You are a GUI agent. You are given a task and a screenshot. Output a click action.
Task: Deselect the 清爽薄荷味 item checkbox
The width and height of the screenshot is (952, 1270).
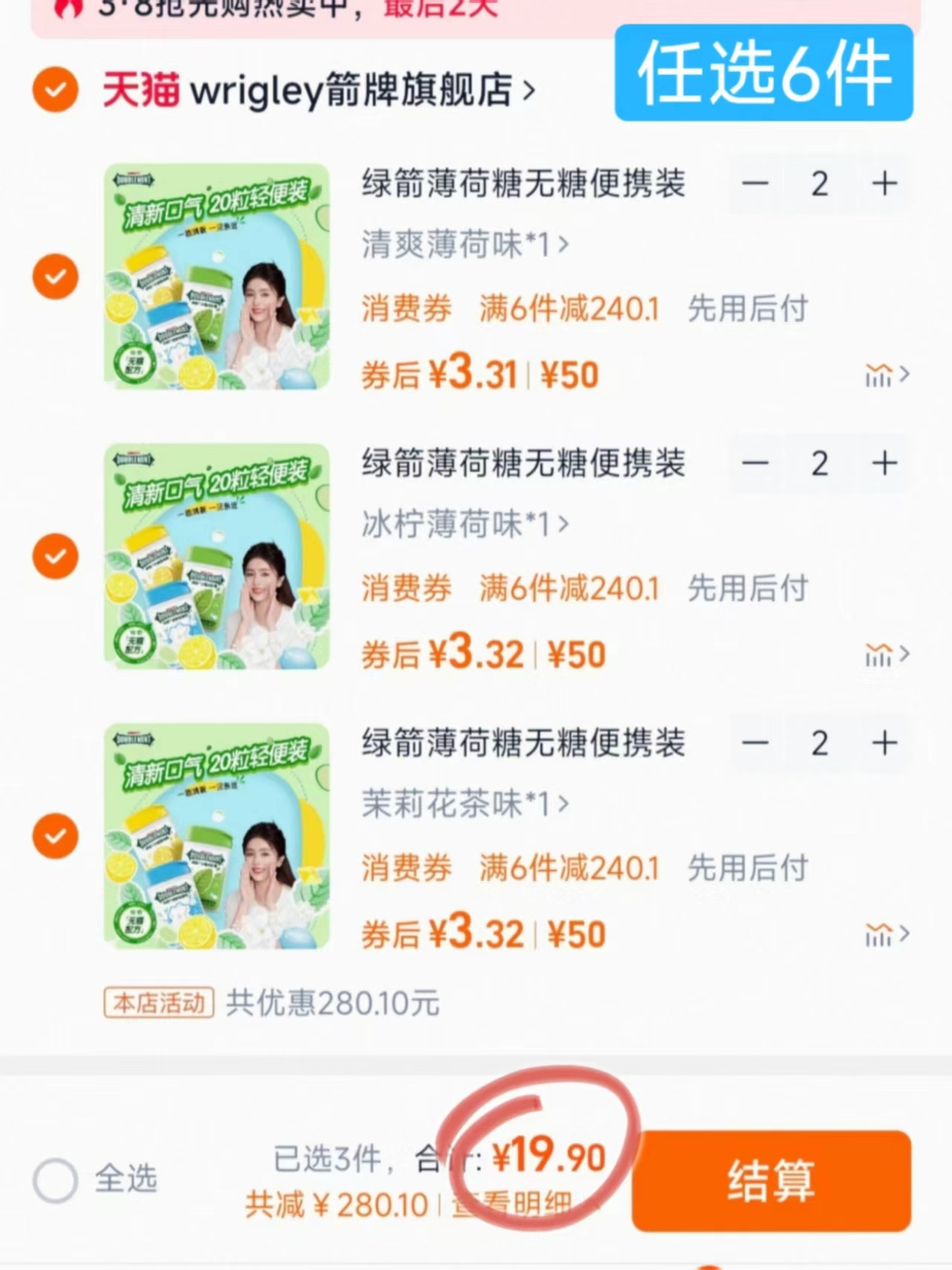click(x=54, y=276)
